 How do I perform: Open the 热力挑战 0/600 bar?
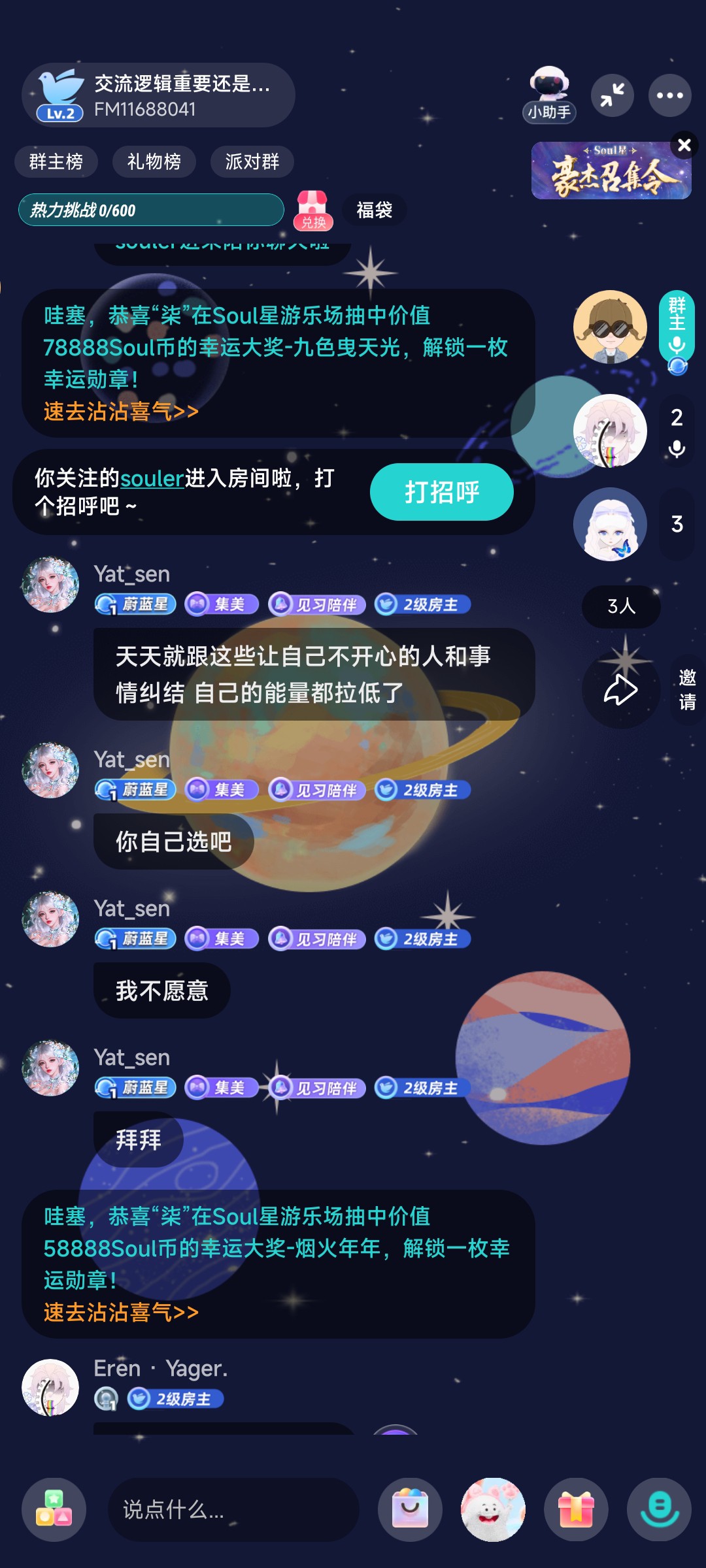(x=151, y=210)
